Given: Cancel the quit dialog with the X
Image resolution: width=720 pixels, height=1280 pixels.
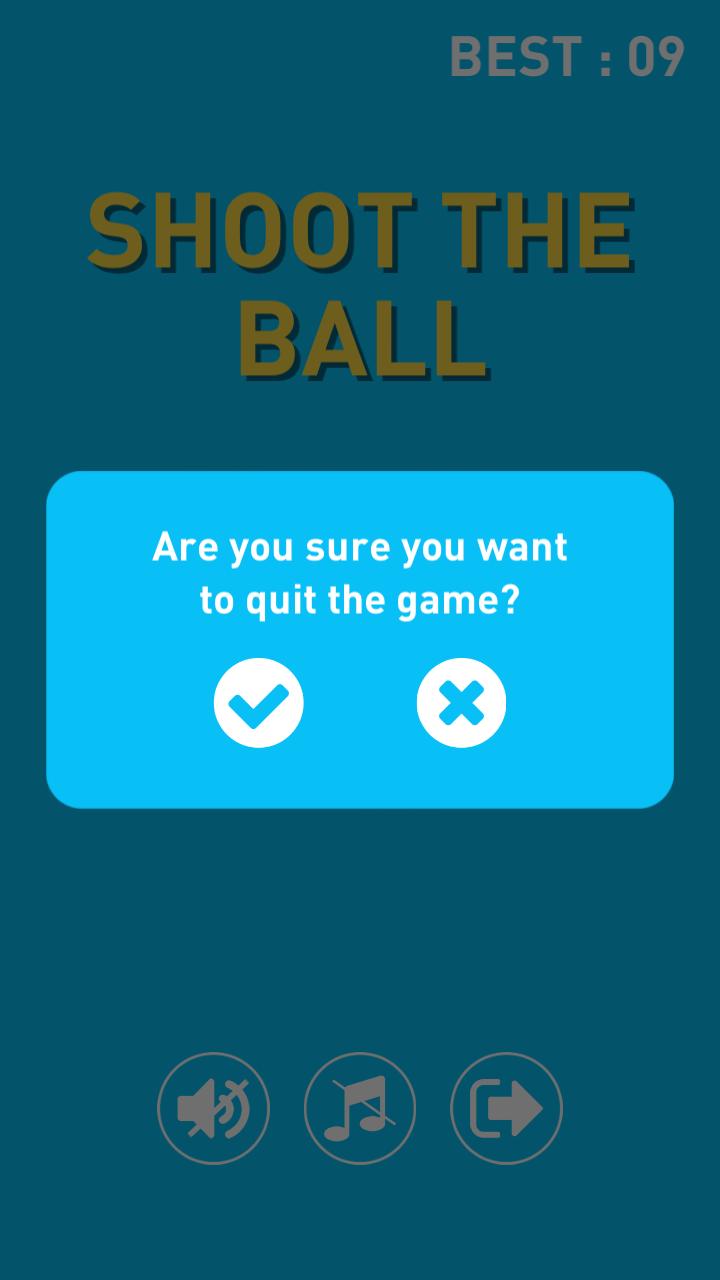Looking at the screenshot, I should click(461, 703).
